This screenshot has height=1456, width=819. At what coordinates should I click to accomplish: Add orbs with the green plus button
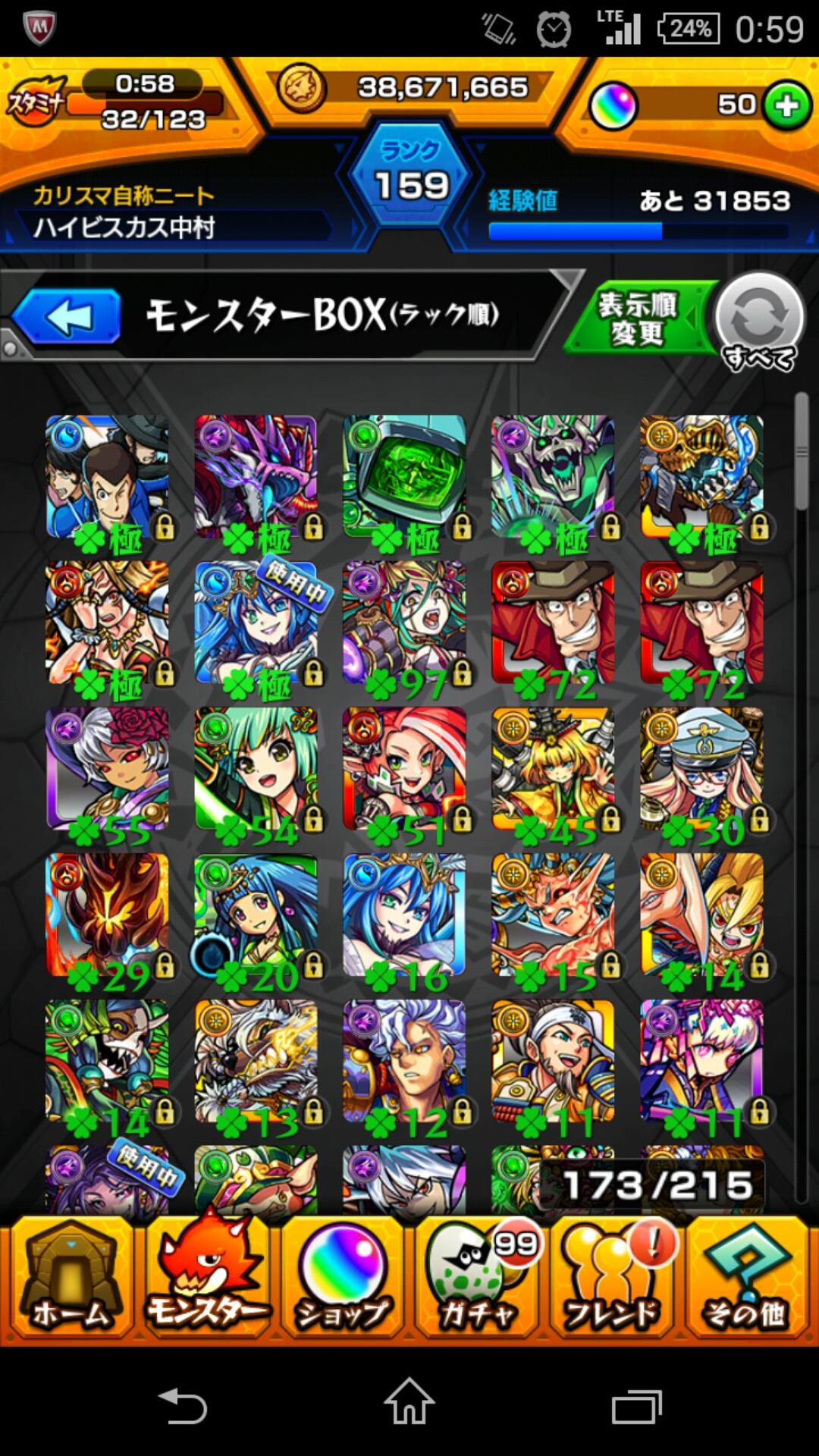pos(787,105)
